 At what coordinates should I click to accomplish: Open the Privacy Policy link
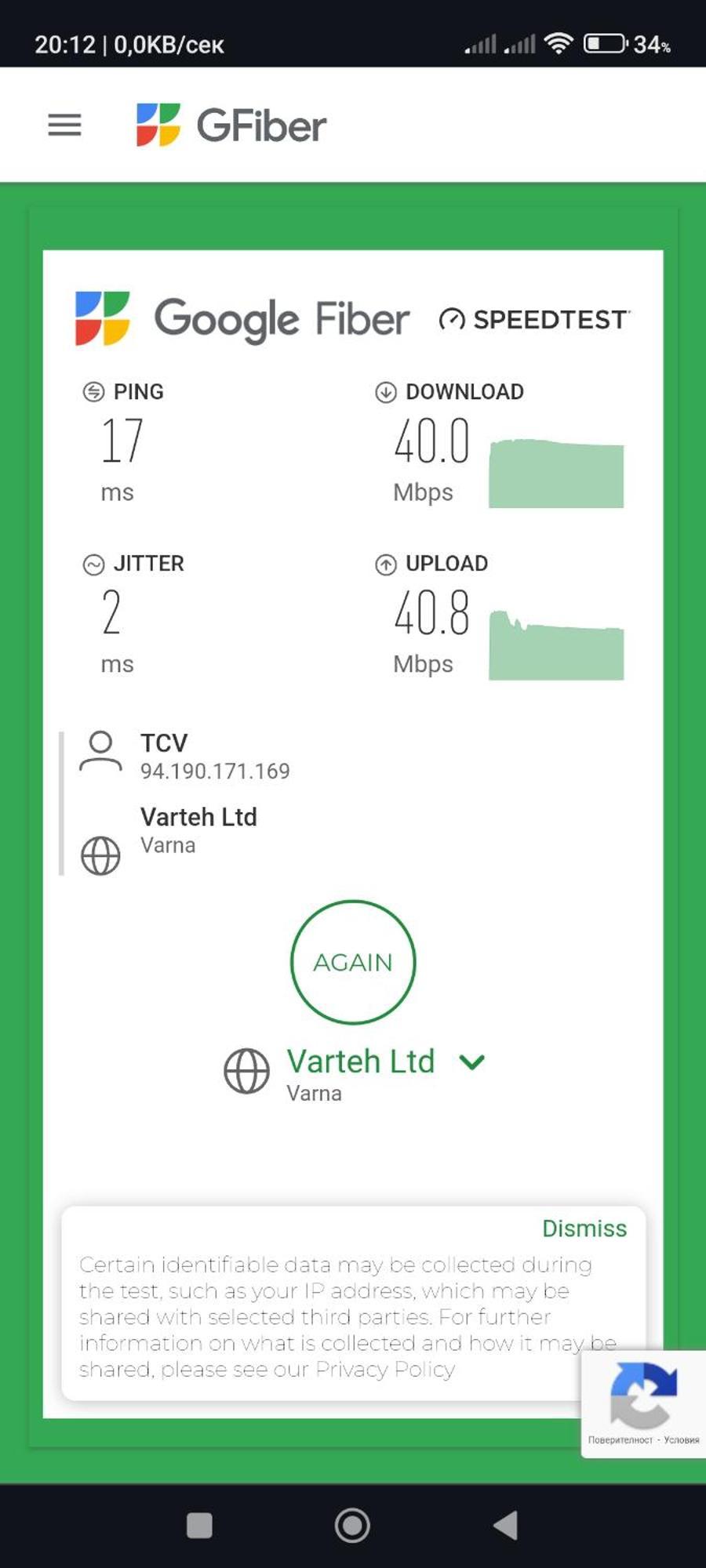click(385, 1369)
